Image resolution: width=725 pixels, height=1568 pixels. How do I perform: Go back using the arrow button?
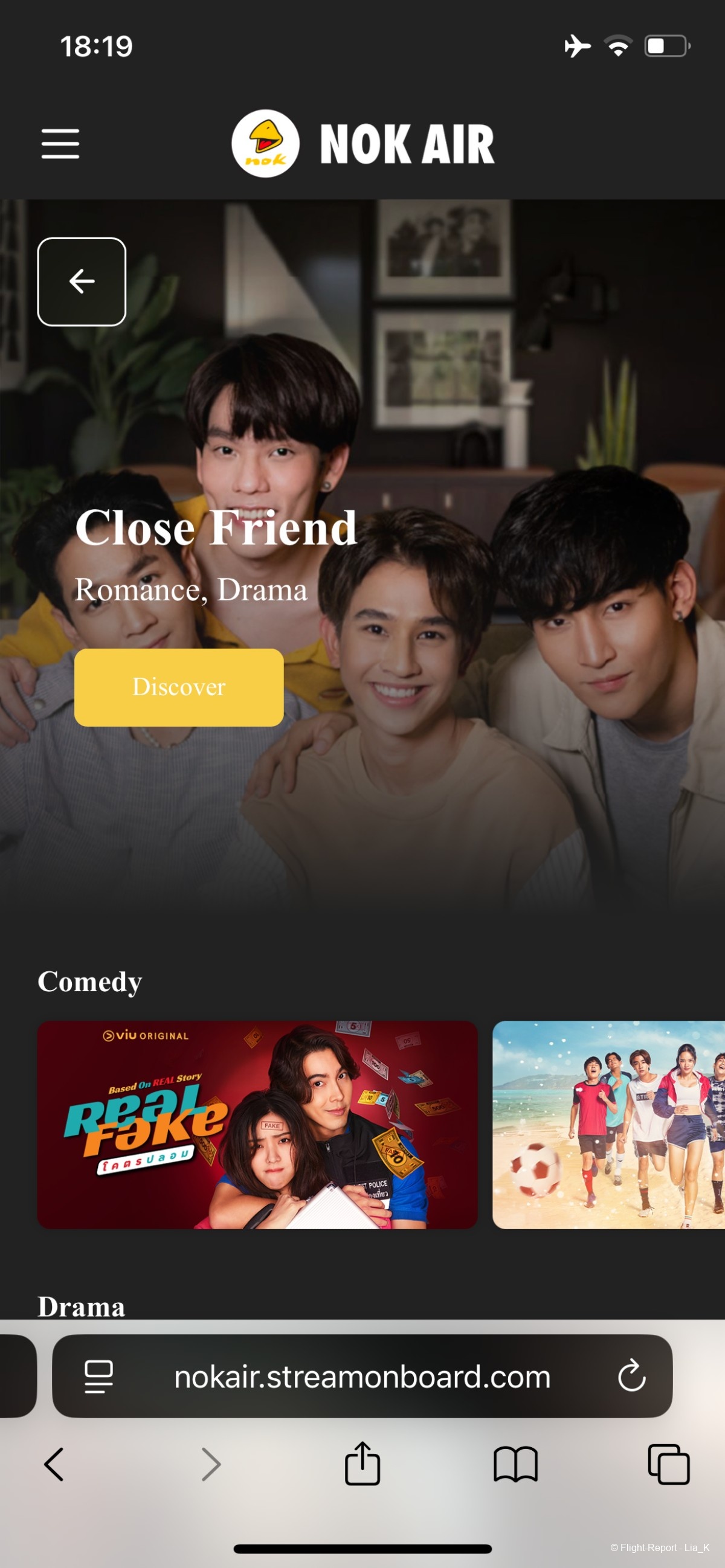pyautogui.click(x=82, y=282)
